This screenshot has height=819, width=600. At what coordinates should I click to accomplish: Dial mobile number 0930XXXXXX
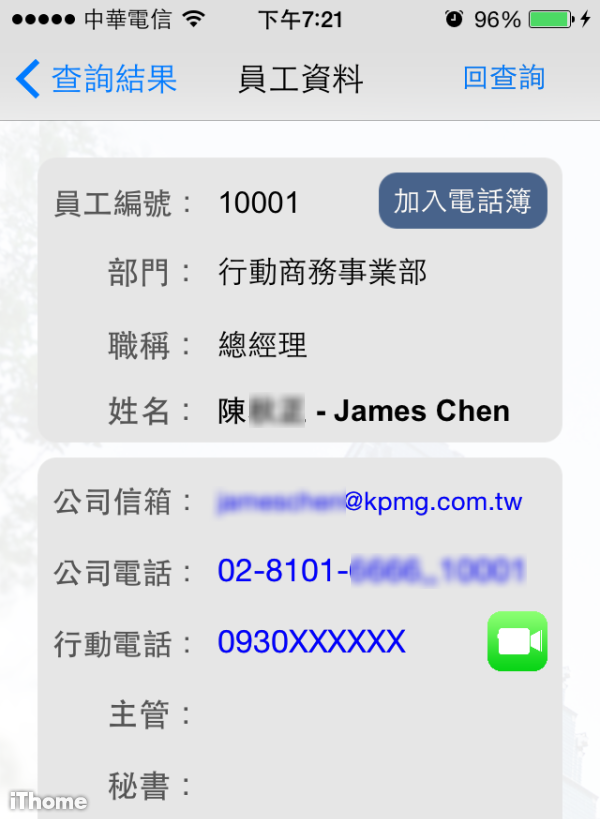[312, 642]
